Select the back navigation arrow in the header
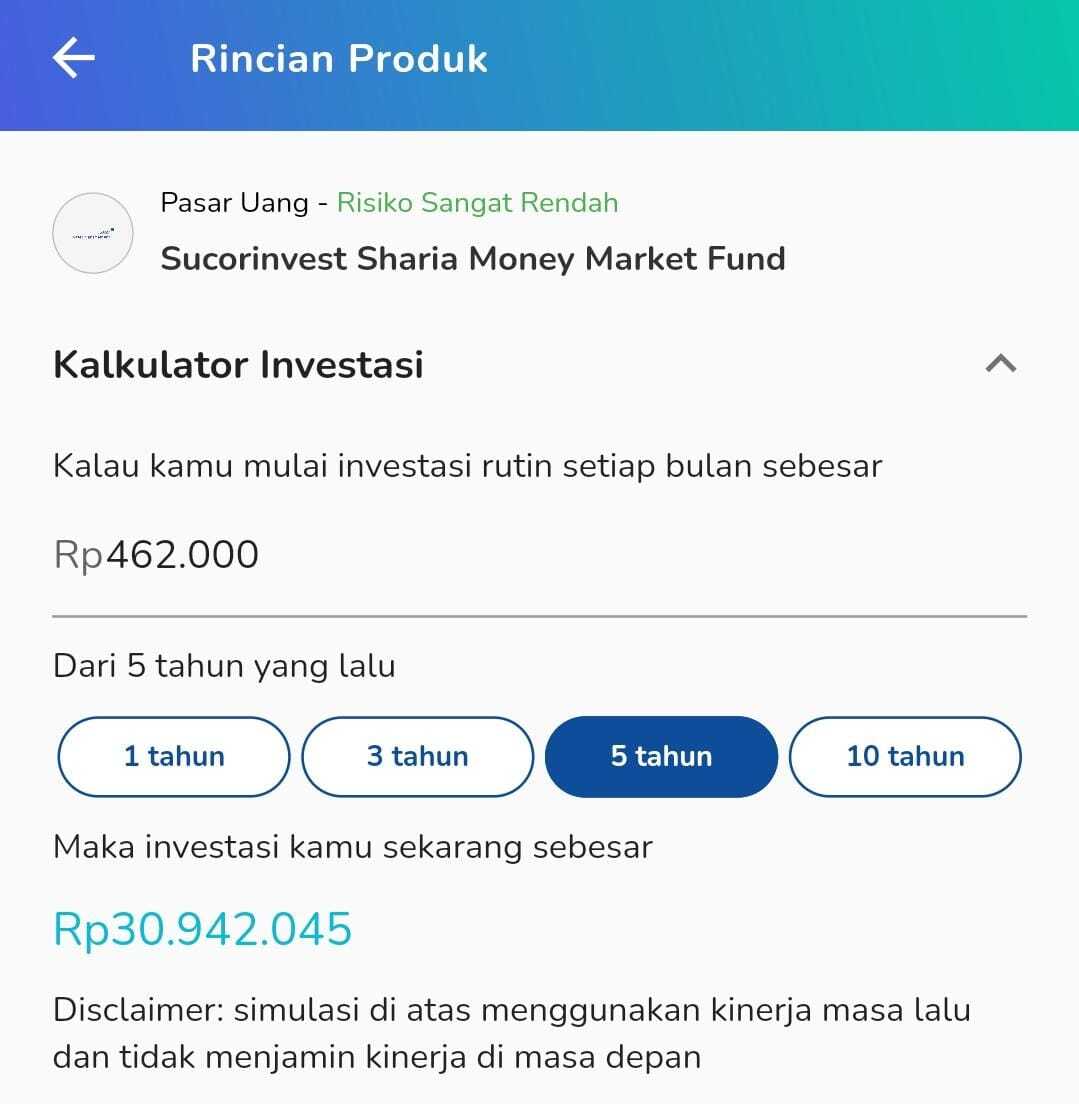This screenshot has width=1079, height=1104. click(x=71, y=58)
